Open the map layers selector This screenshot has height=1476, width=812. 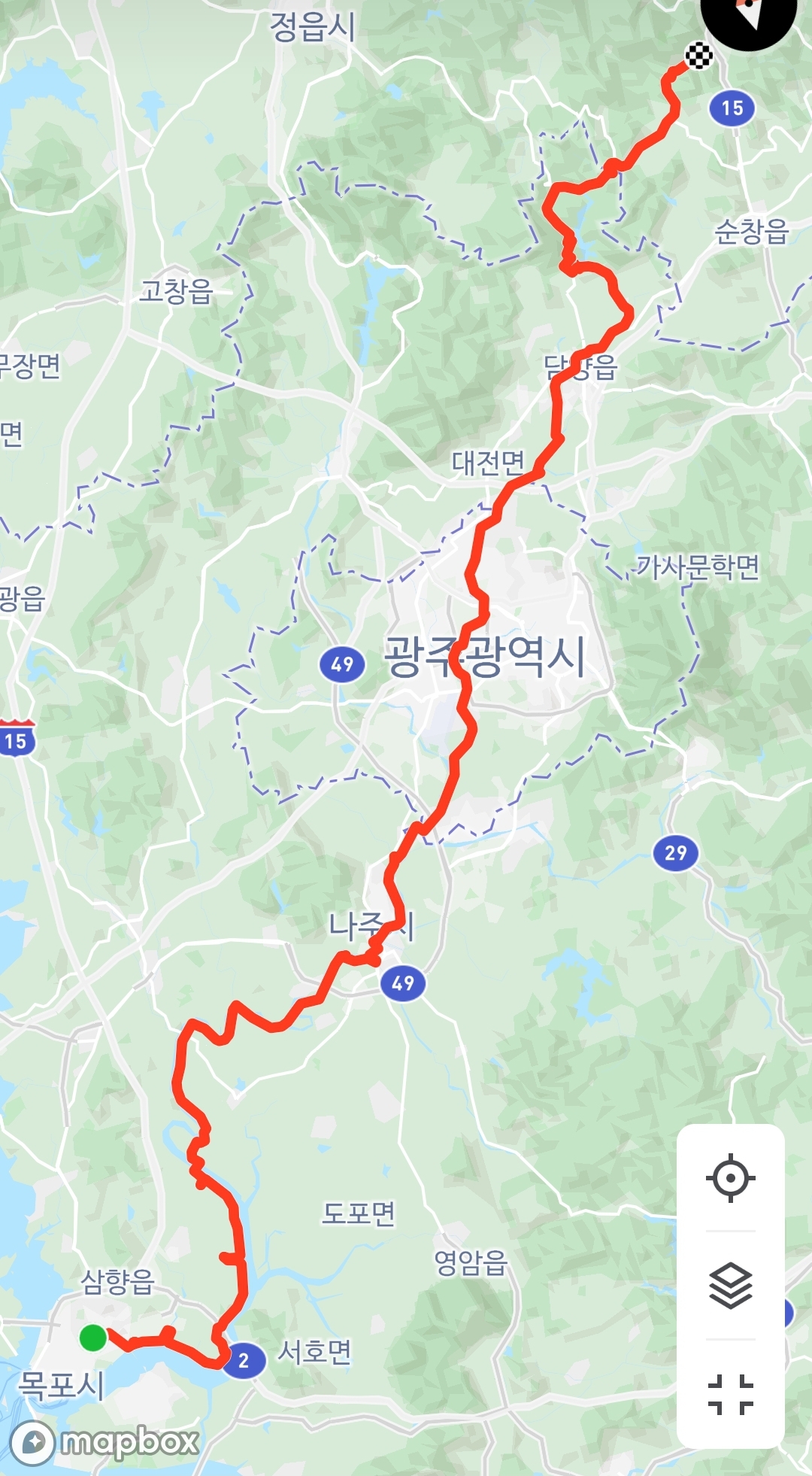pos(730,1286)
